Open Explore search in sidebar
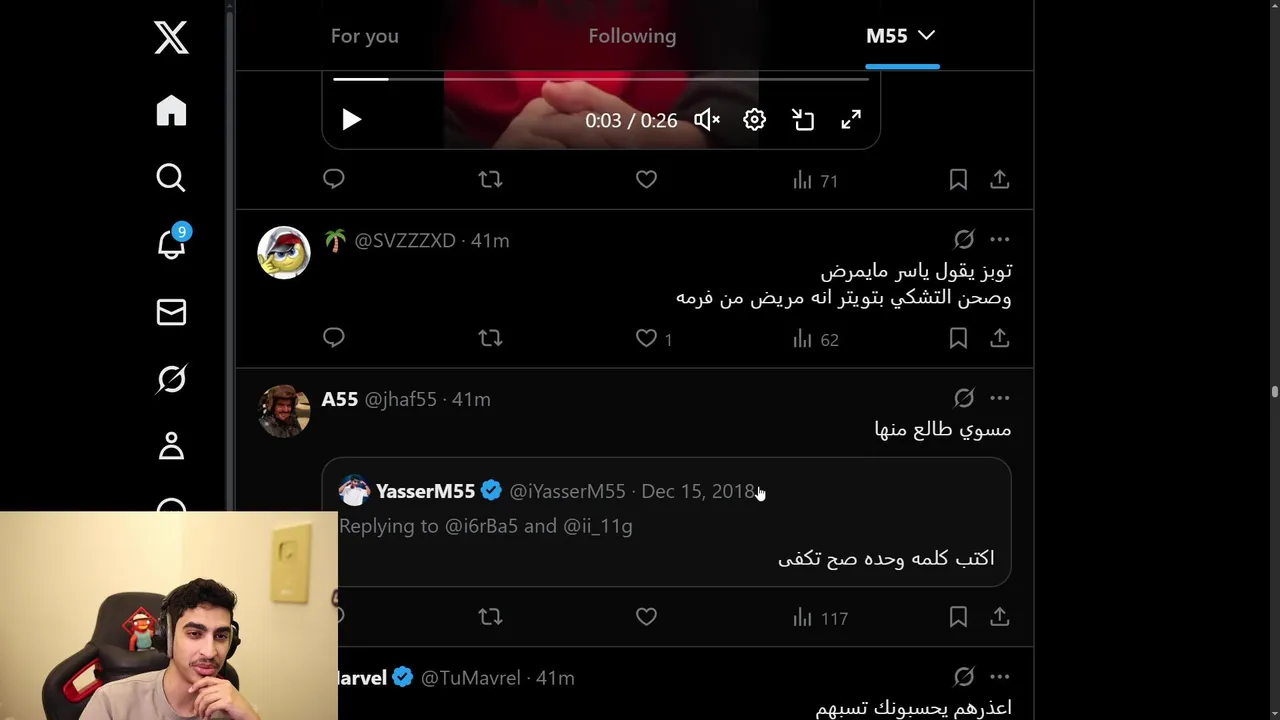This screenshot has width=1280, height=720. (x=171, y=178)
